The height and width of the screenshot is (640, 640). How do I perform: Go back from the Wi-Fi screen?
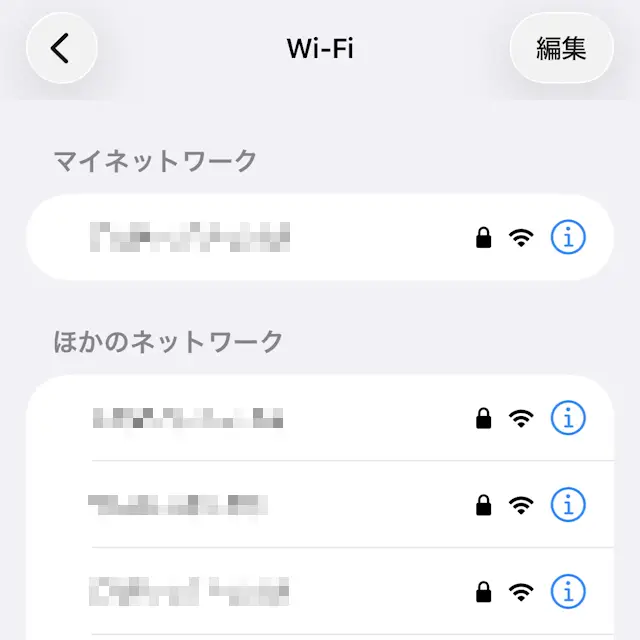[x=61, y=48]
